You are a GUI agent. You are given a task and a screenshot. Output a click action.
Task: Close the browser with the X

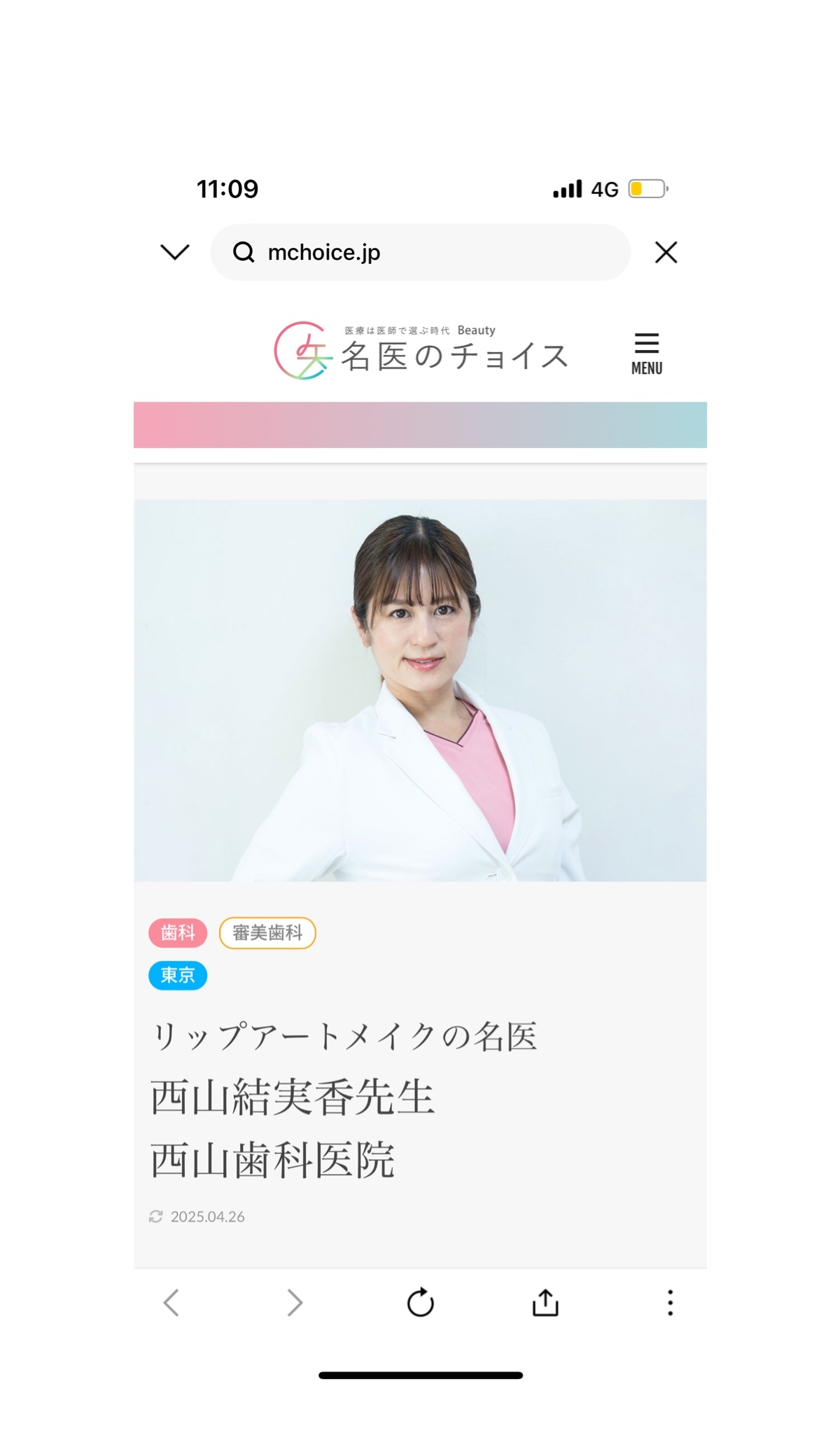coord(666,252)
